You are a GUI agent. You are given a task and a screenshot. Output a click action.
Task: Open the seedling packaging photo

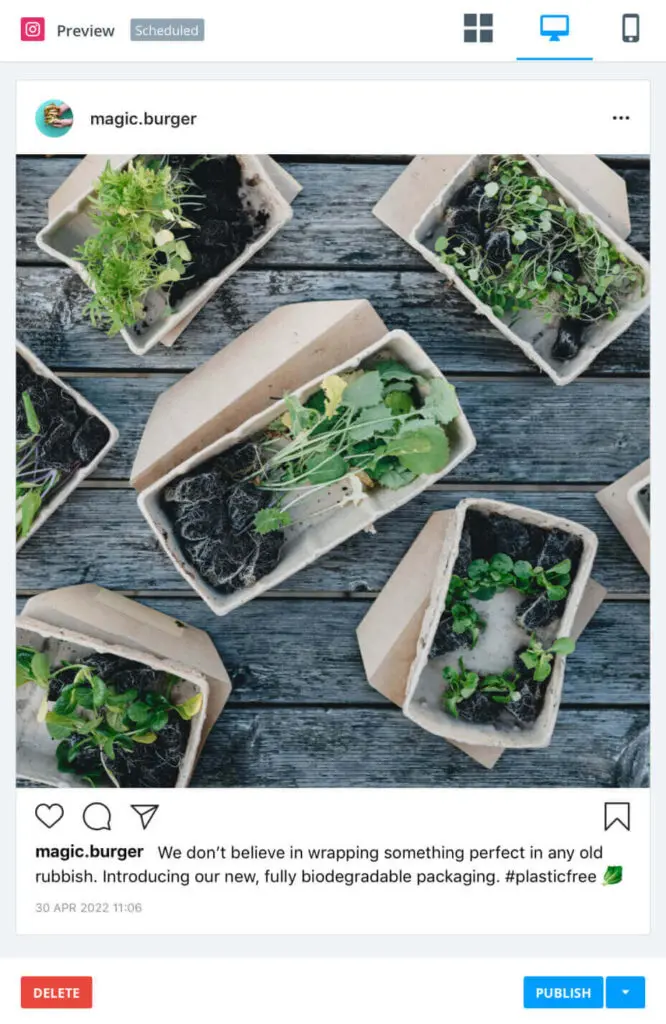(333, 470)
